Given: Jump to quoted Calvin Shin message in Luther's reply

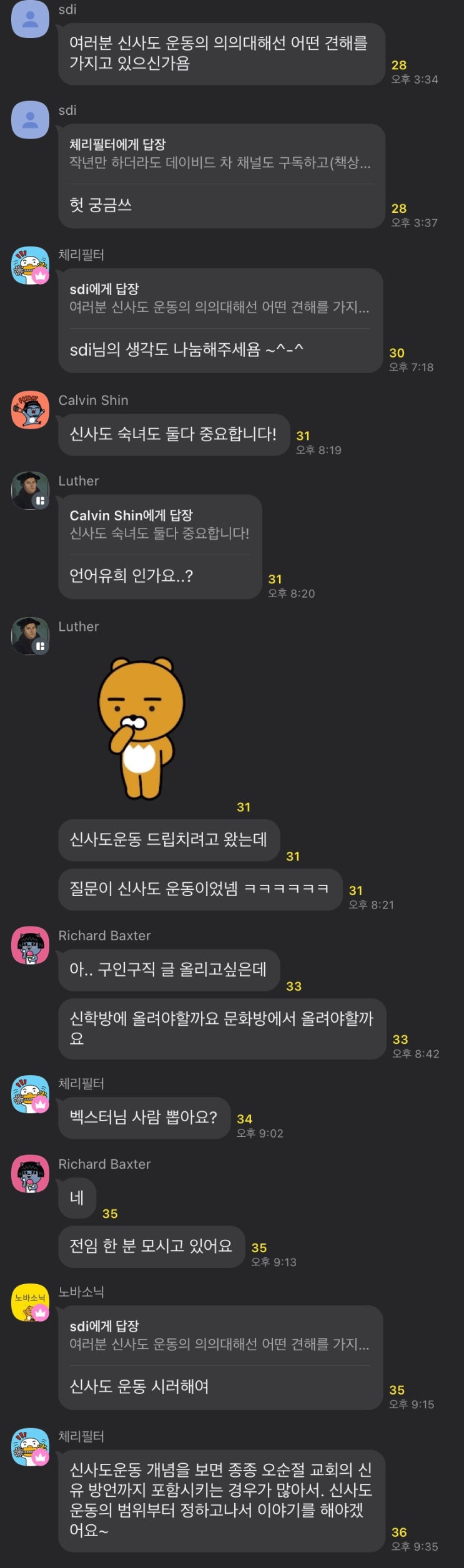Looking at the screenshot, I should pos(159,525).
